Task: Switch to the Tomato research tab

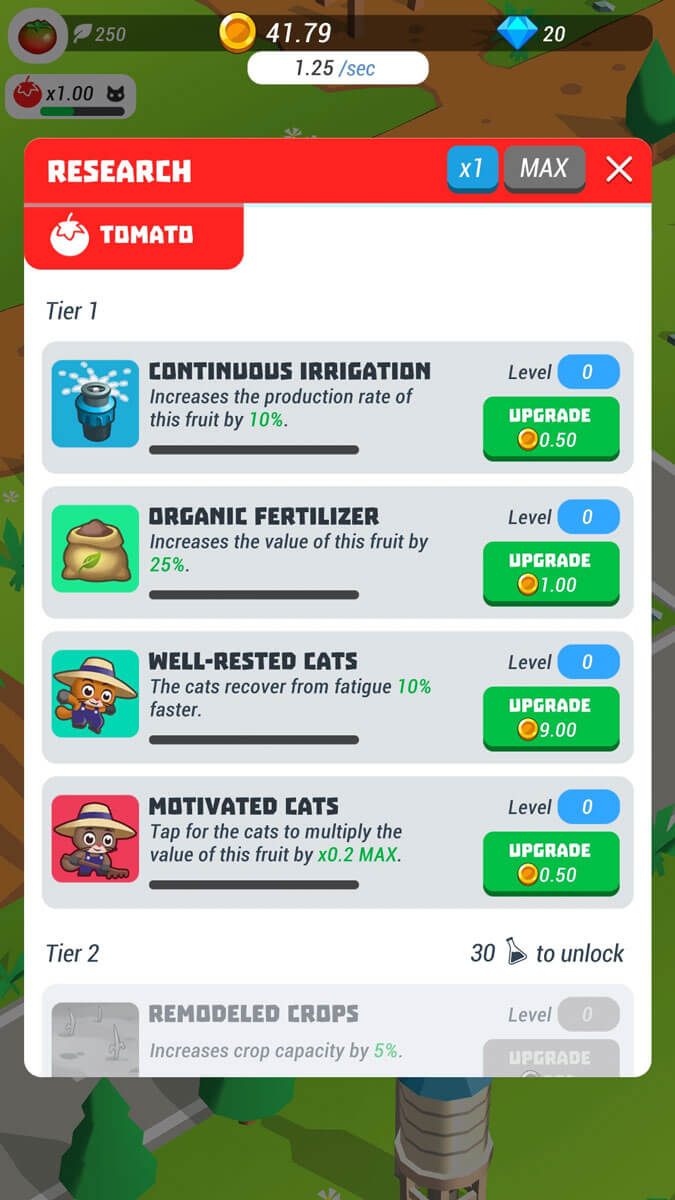Action: tap(133, 236)
